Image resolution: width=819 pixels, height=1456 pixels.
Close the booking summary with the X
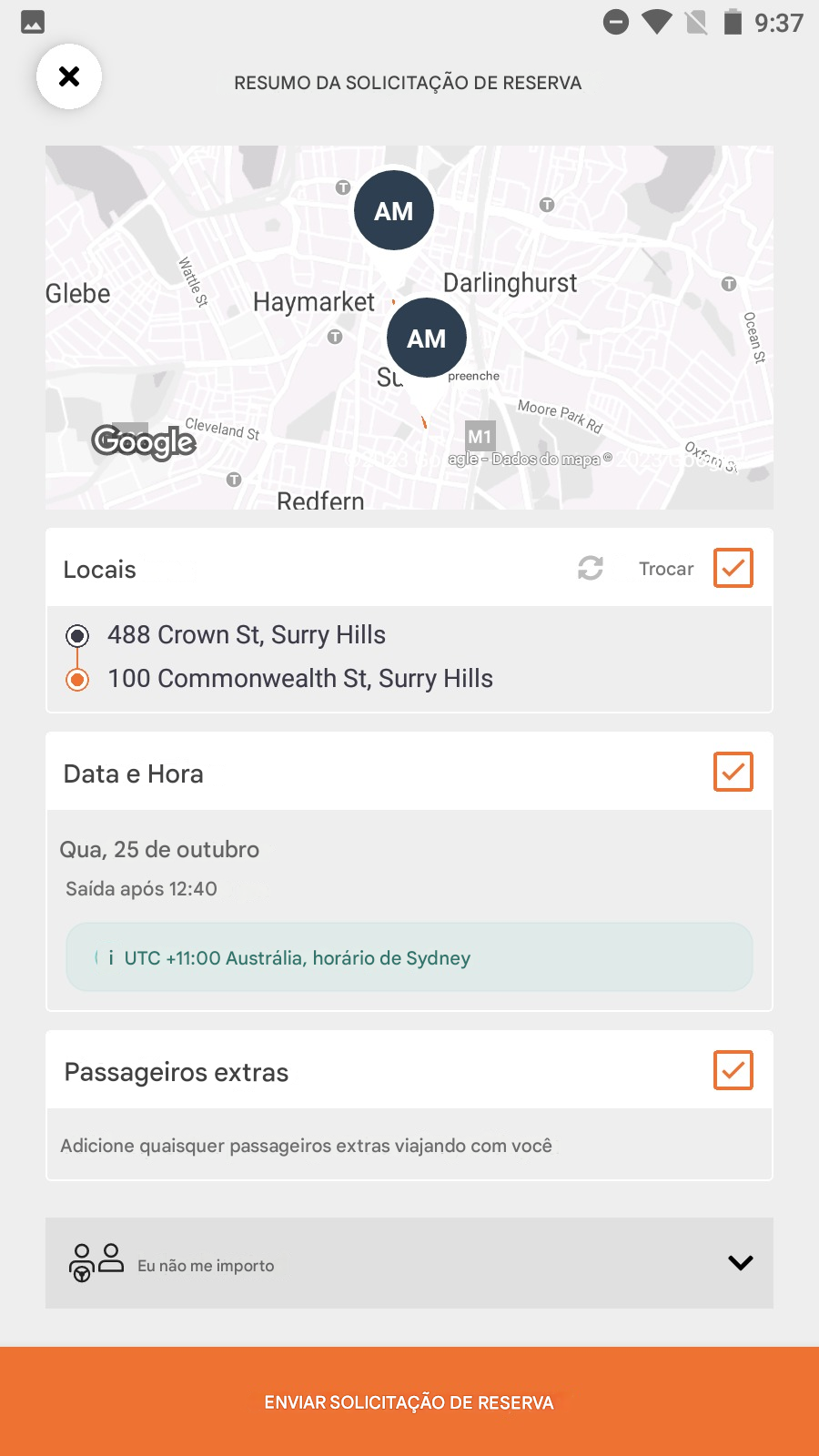coord(69,76)
